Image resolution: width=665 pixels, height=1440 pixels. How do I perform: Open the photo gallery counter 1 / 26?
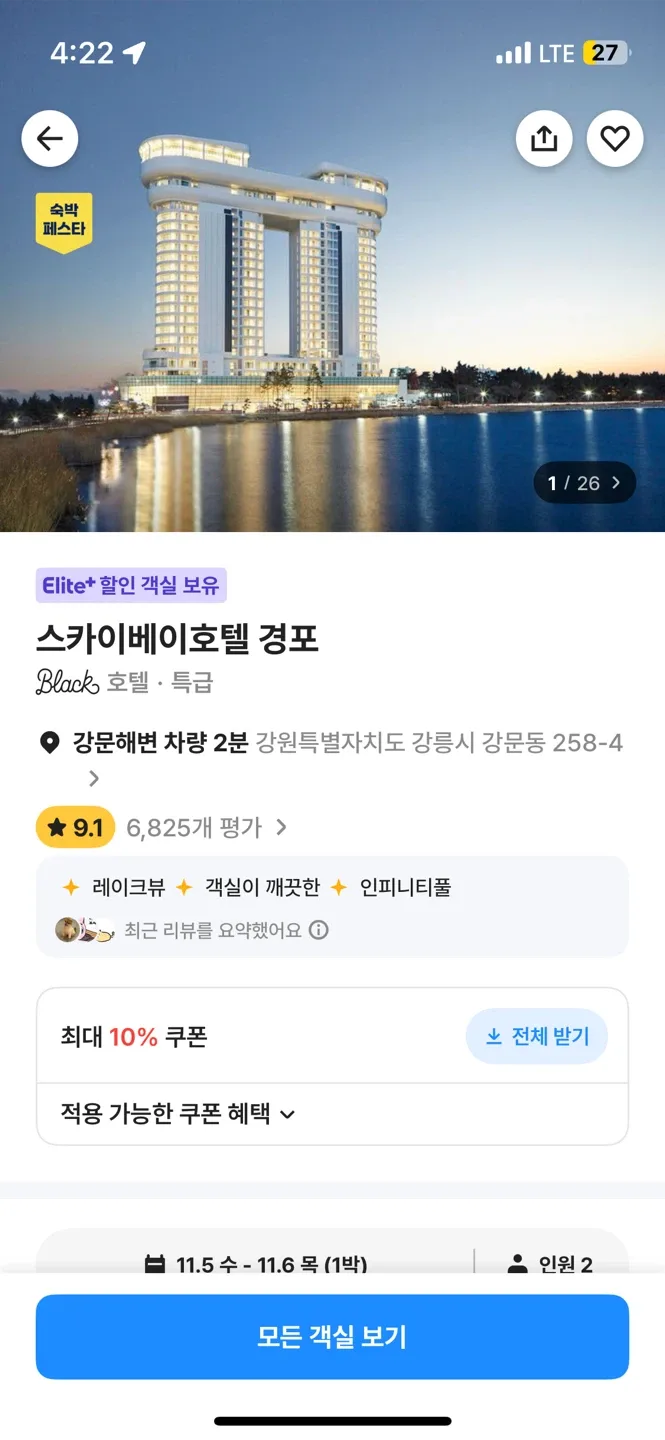(x=584, y=483)
